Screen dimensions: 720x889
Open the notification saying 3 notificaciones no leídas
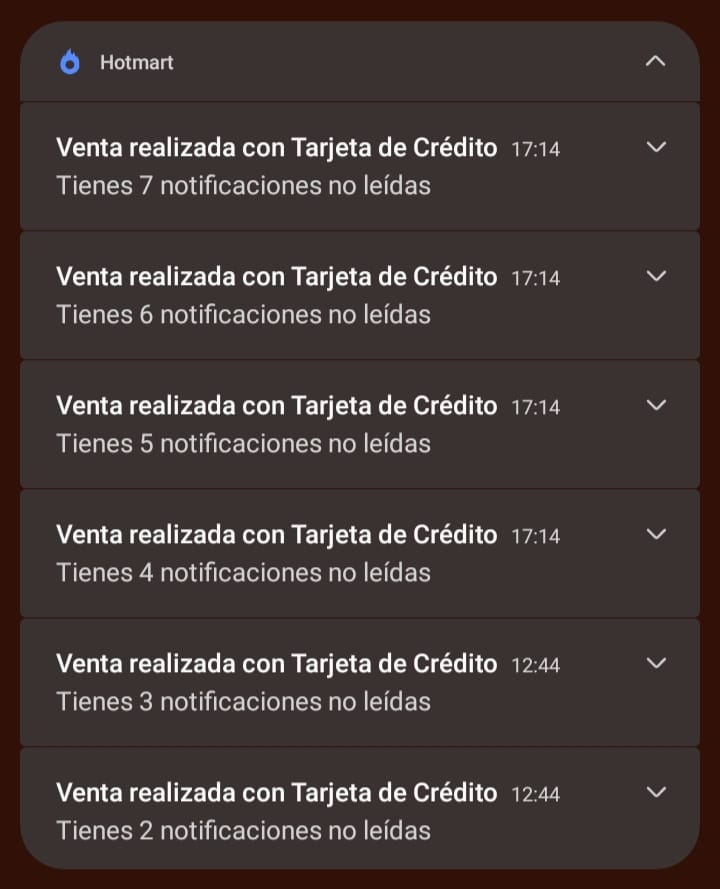click(300, 682)
